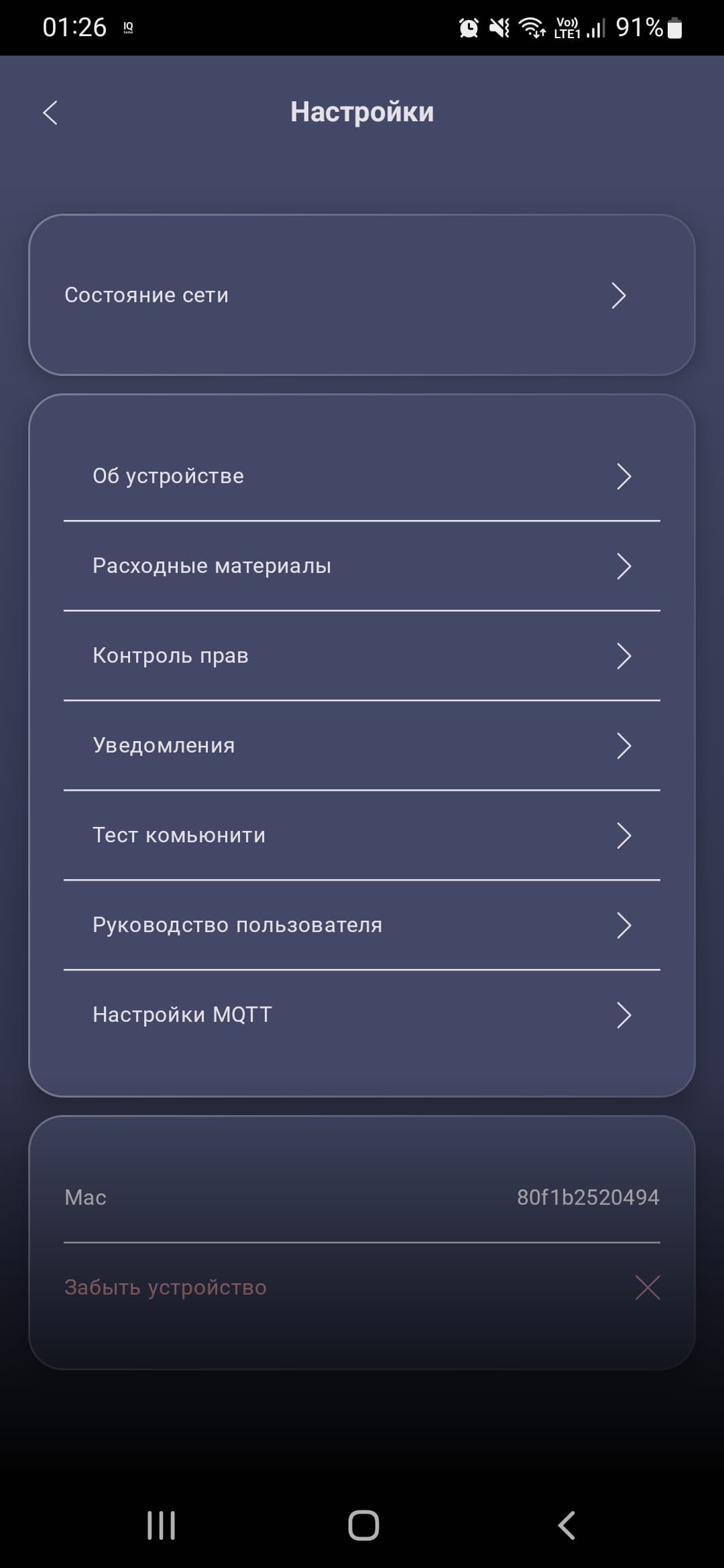
Task: View Расходные материалы
Action: [x=361, y=566]
